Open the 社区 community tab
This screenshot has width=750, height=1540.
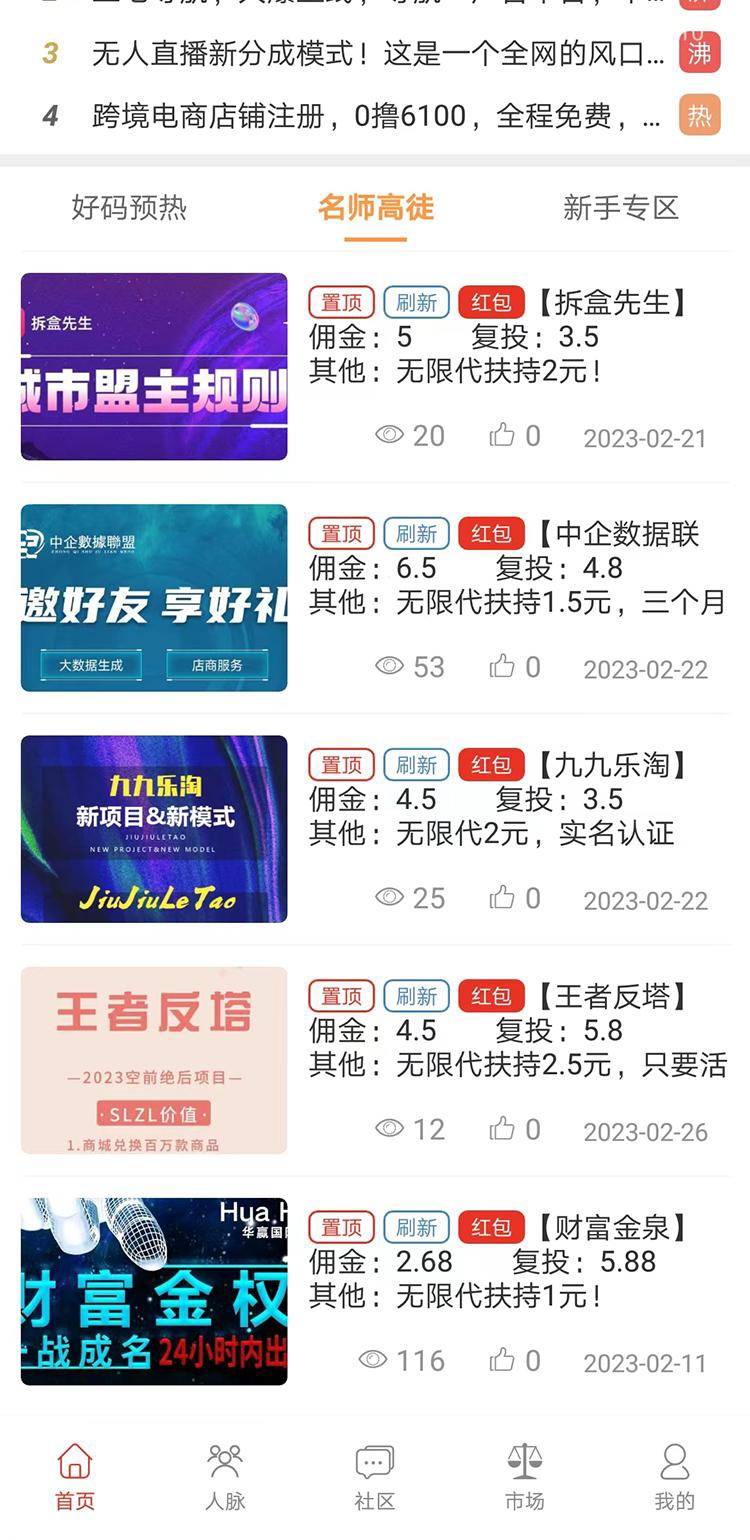[375, 1476]
